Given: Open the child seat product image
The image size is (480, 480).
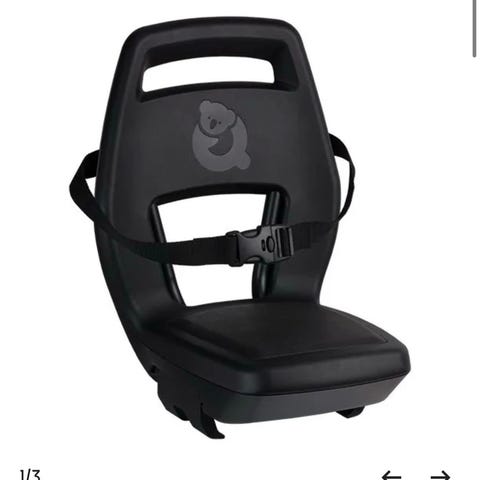Looking at the screenshot, I should [x=240, y=227].
